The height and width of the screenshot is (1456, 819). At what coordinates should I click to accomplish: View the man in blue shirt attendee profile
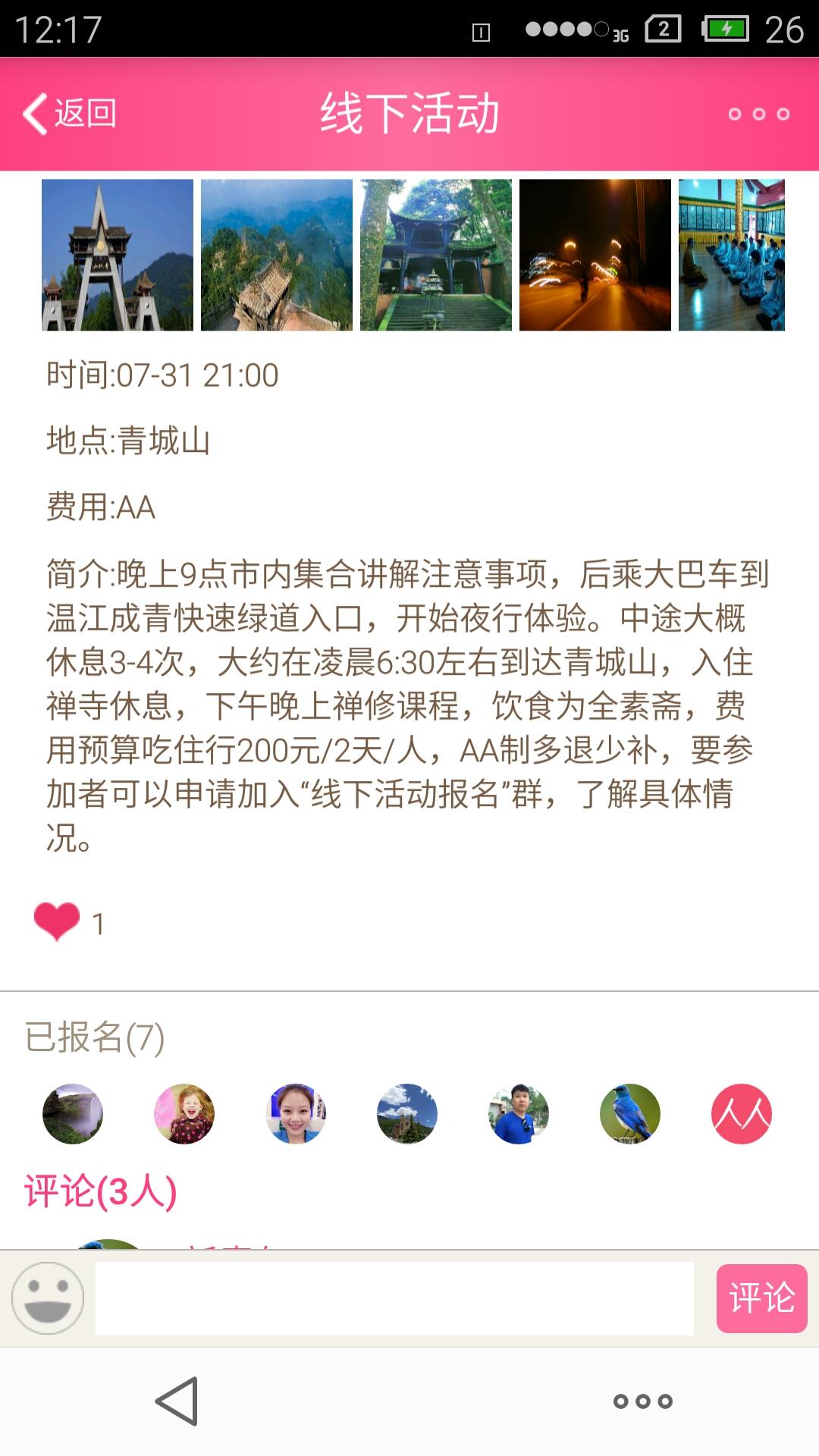[x=519, y=1114]
